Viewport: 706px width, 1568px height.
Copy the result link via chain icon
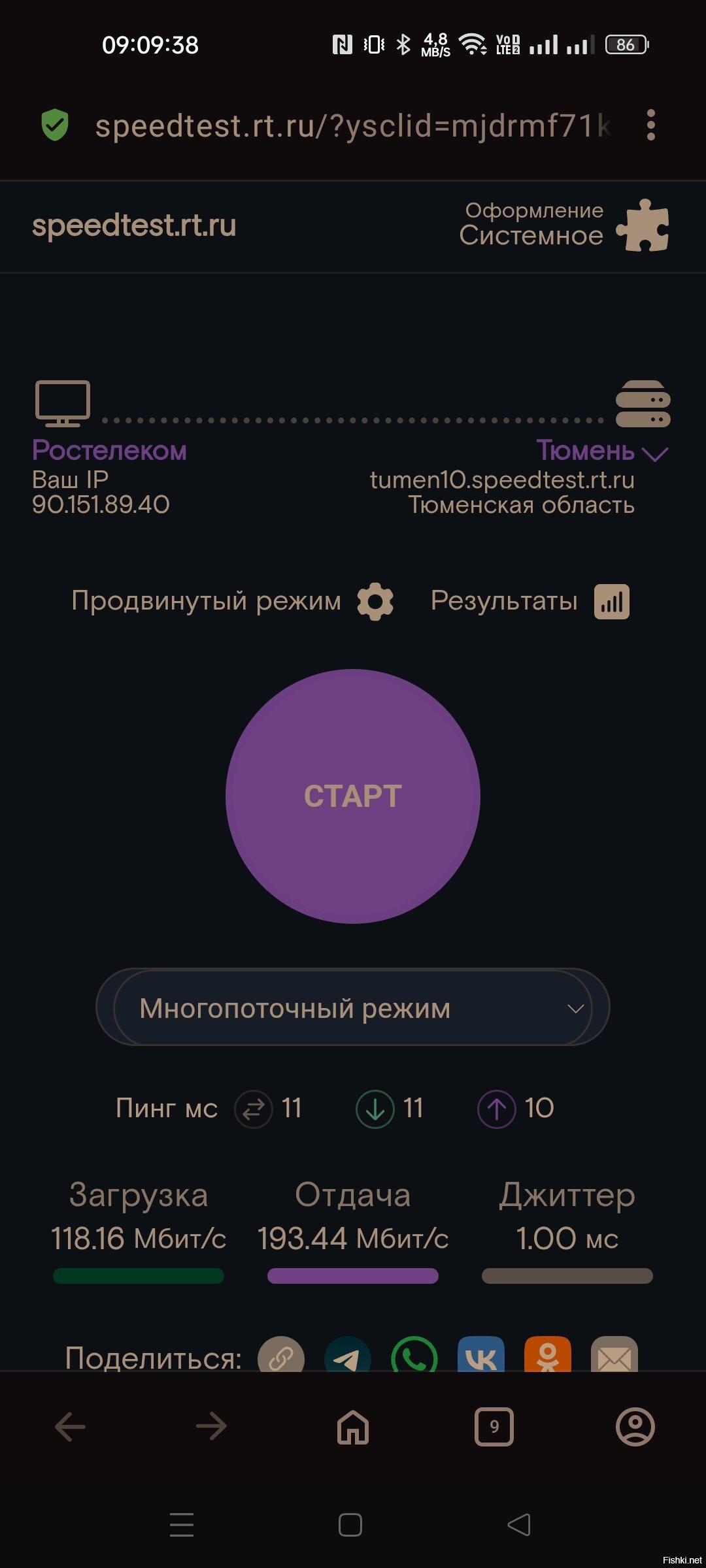pyautogui.click(x=281, y=1356)
